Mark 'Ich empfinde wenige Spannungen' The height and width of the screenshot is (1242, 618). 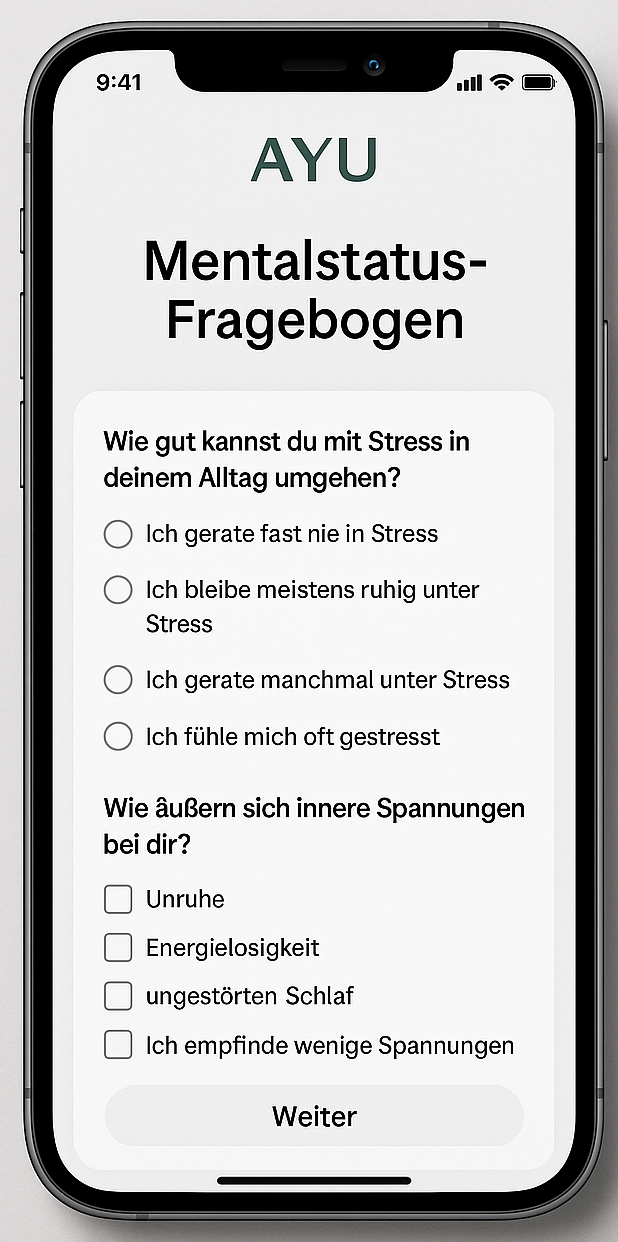point(118,1045)
